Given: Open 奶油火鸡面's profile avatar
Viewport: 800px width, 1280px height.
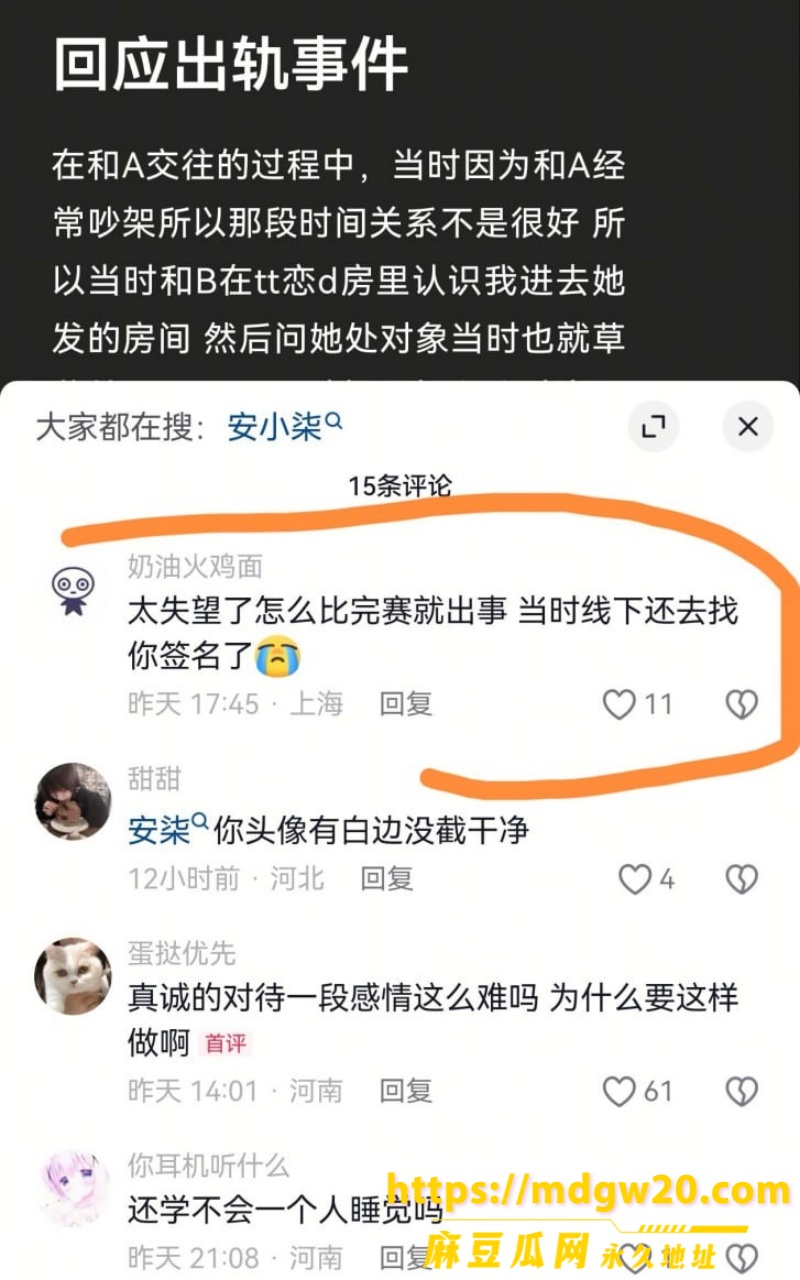Looking at the screenshot, I should pyautogui.click(x=73, y=589).
